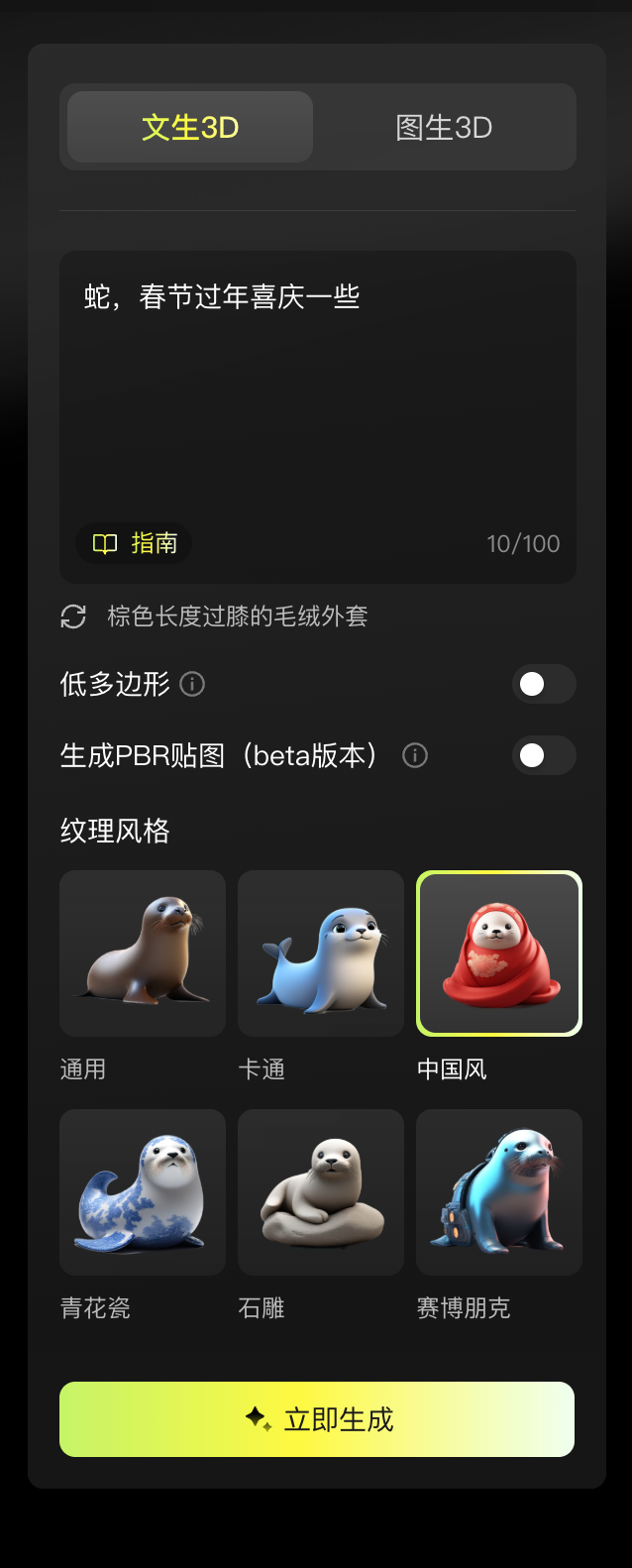This screenshot has width=632, height=1568.
Task: Show info about 低多边形
Action: point(193,684)
